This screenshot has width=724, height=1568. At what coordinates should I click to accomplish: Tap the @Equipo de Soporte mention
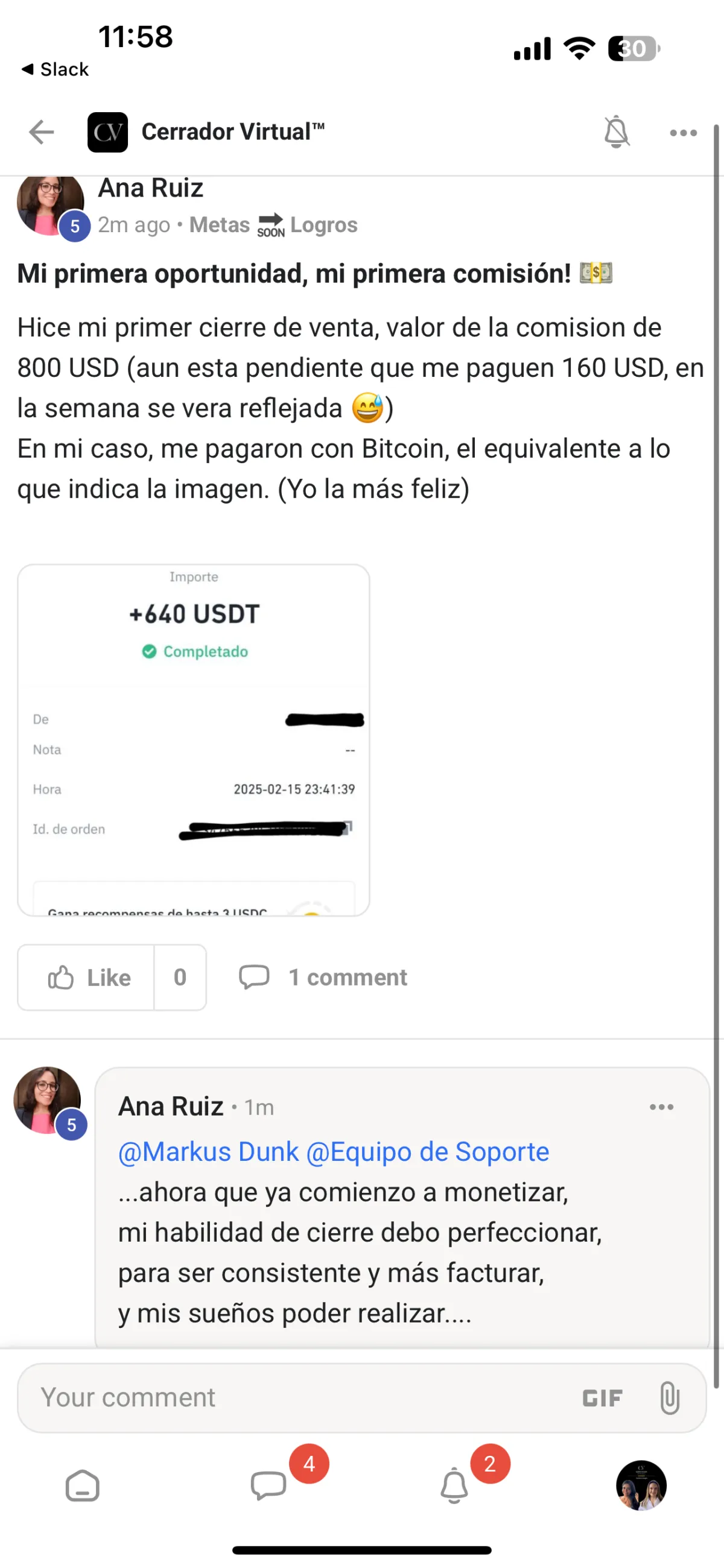coord(427,1152)
